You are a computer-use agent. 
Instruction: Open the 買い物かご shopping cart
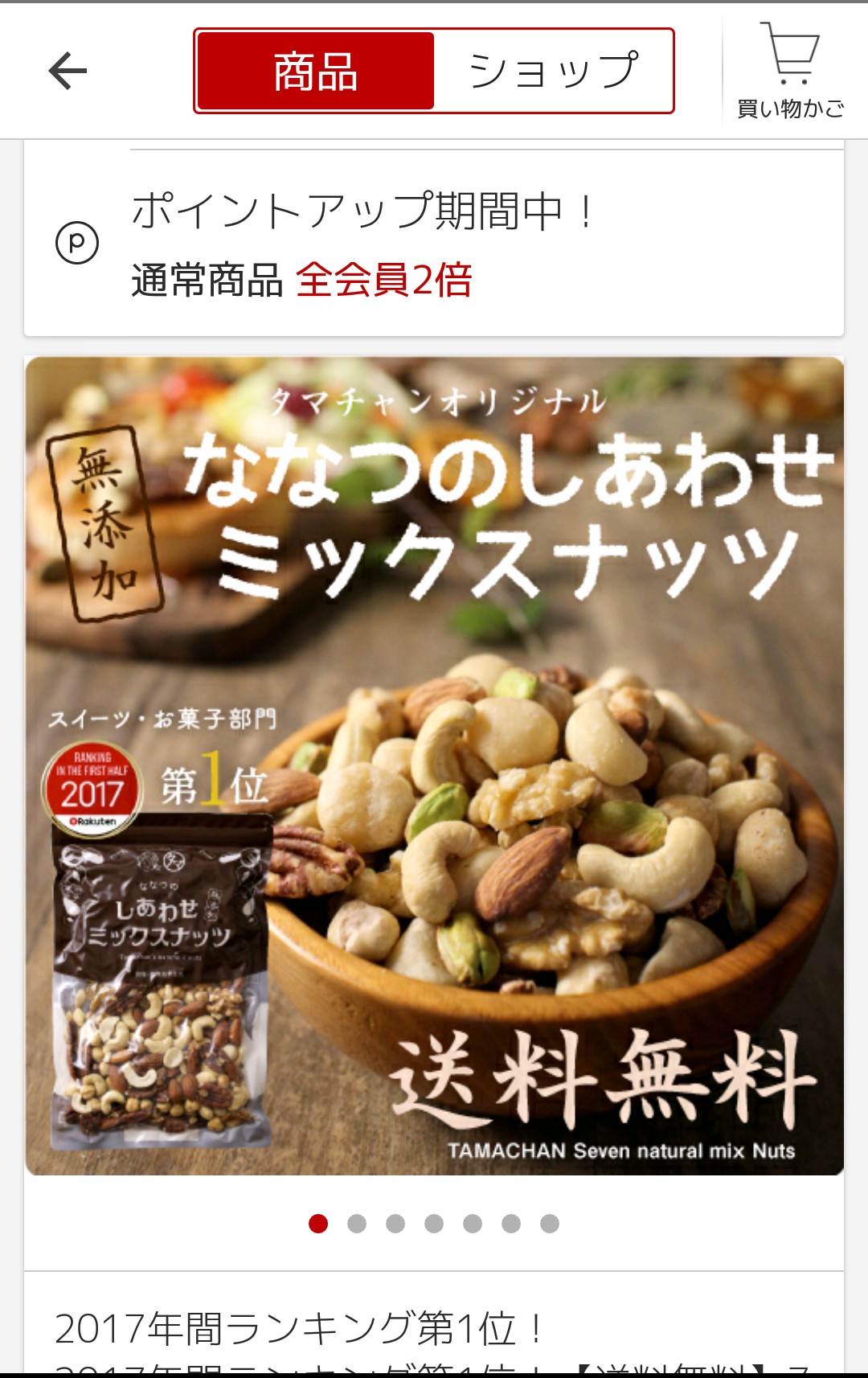pyautogui.click(x=790, y=72)
